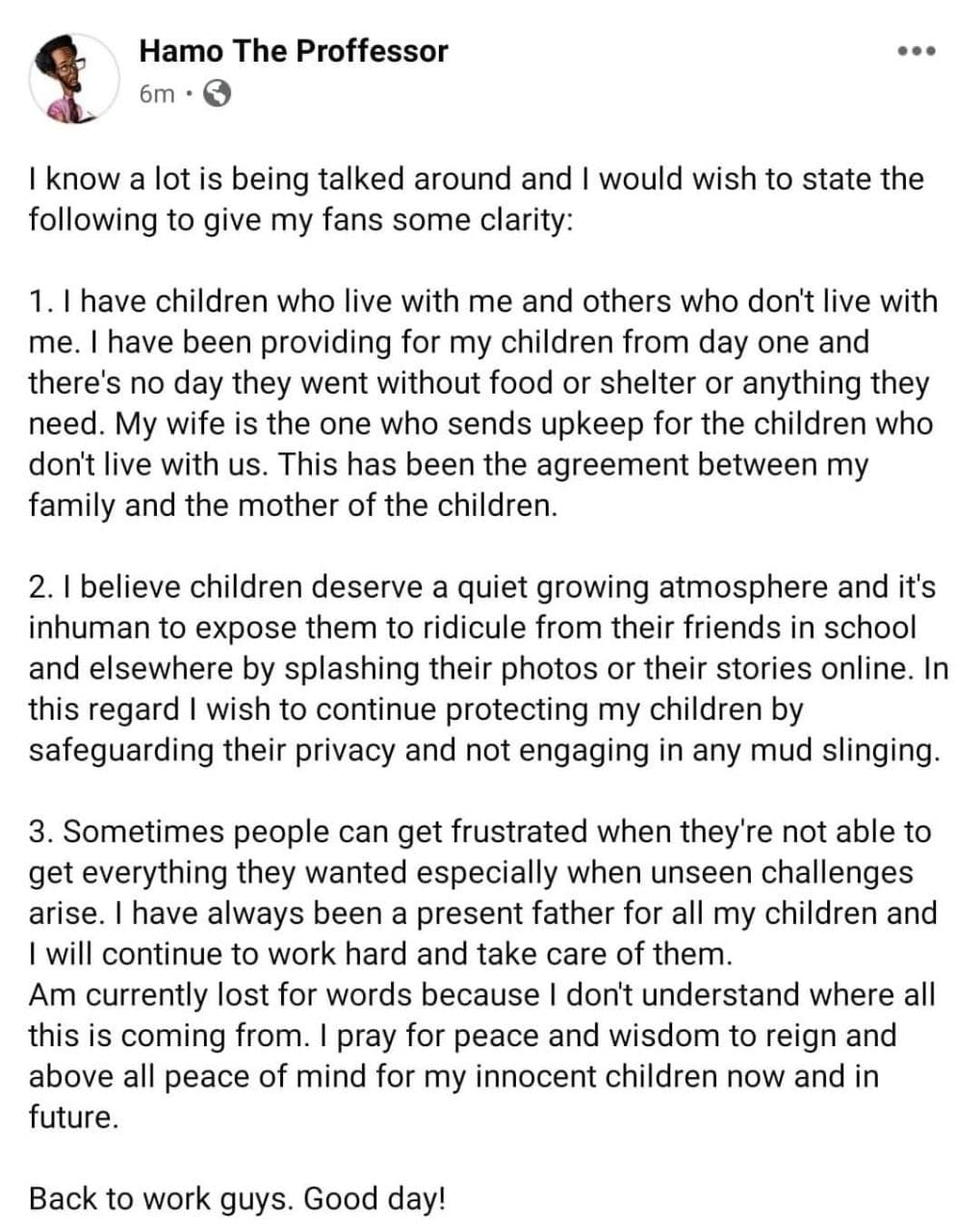Open Hamo The Proffessor's profile picture
The width and height of the screenshot is (957, 1232).
click(73, 79)
